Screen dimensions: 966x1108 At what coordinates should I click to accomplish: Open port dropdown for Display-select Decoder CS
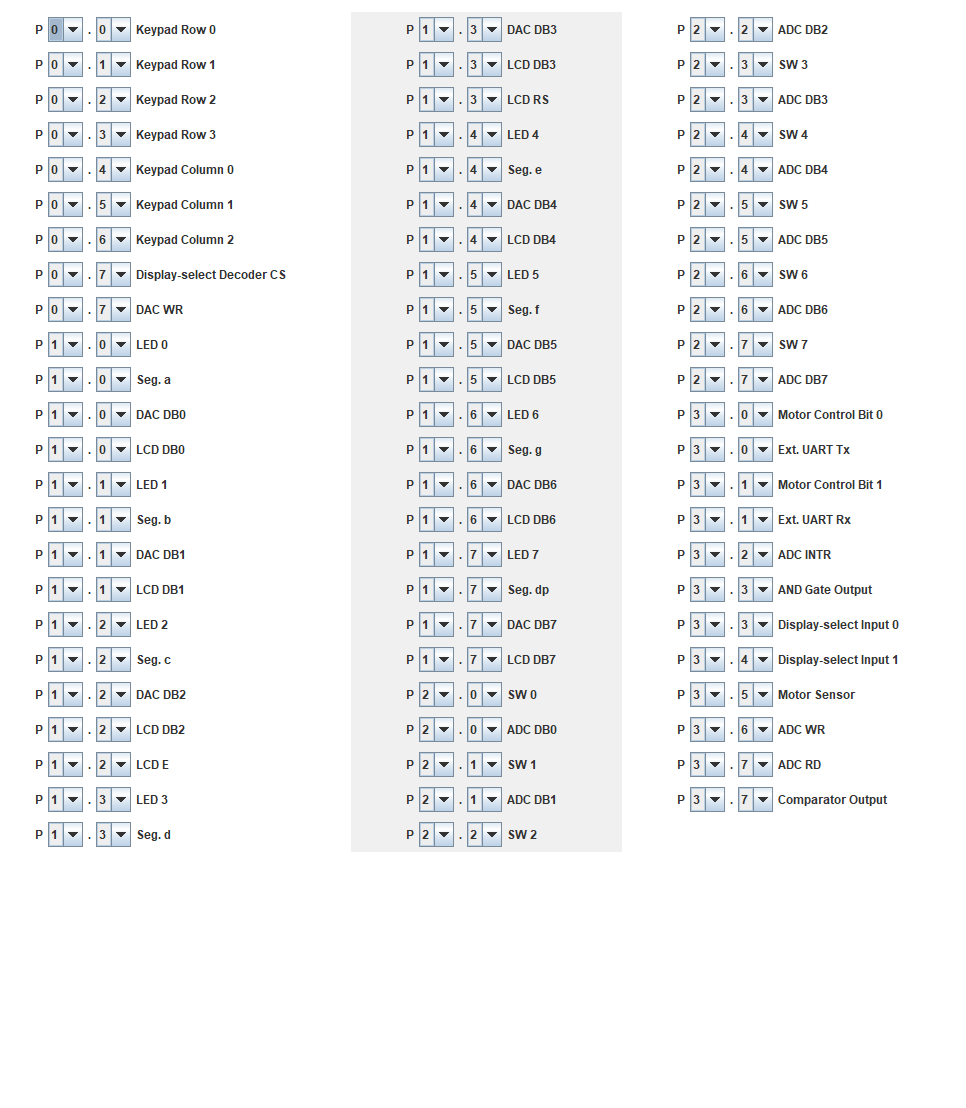pos(66,275)
